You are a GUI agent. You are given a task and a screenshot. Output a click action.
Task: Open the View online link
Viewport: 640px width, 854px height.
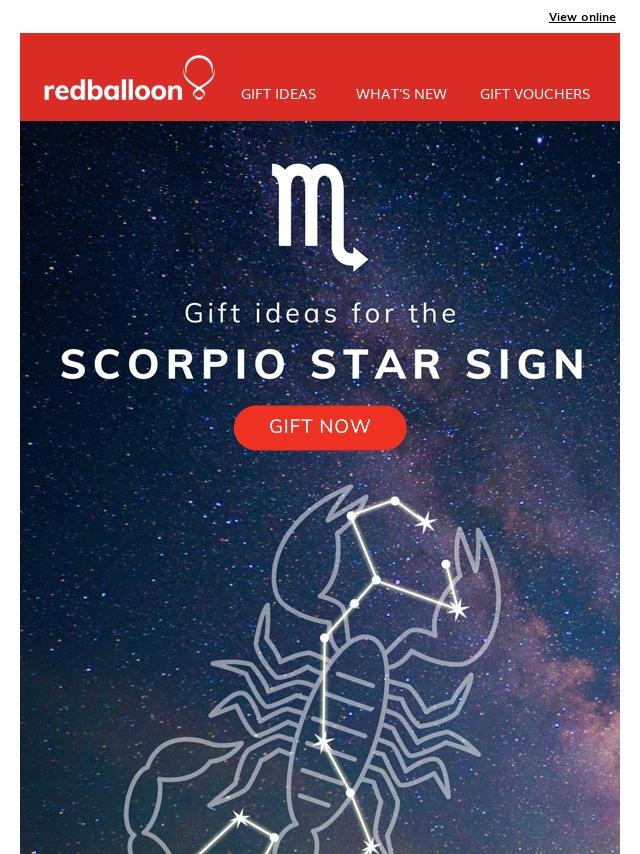582,17
